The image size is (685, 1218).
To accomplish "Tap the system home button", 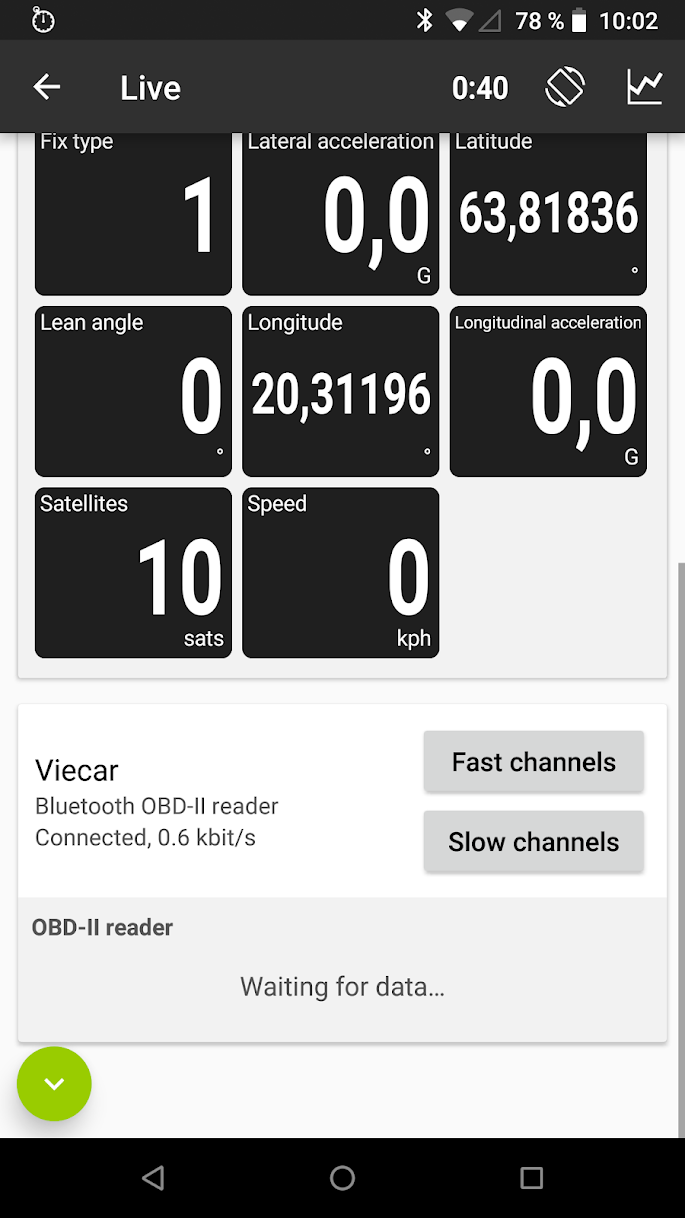I will (342, 1178).
